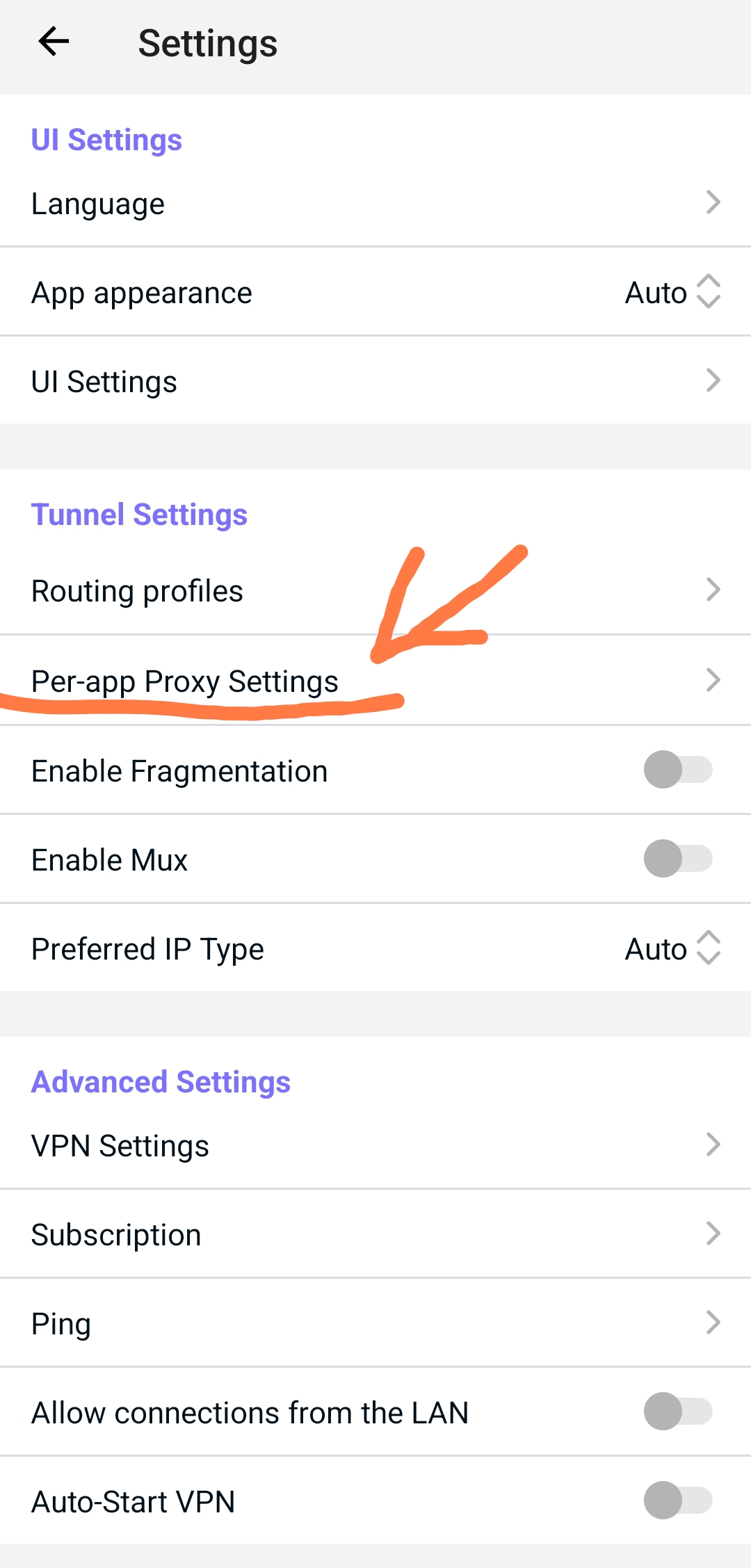Change App appearance mode
The image size is (751, 1568).
[672, 293]
